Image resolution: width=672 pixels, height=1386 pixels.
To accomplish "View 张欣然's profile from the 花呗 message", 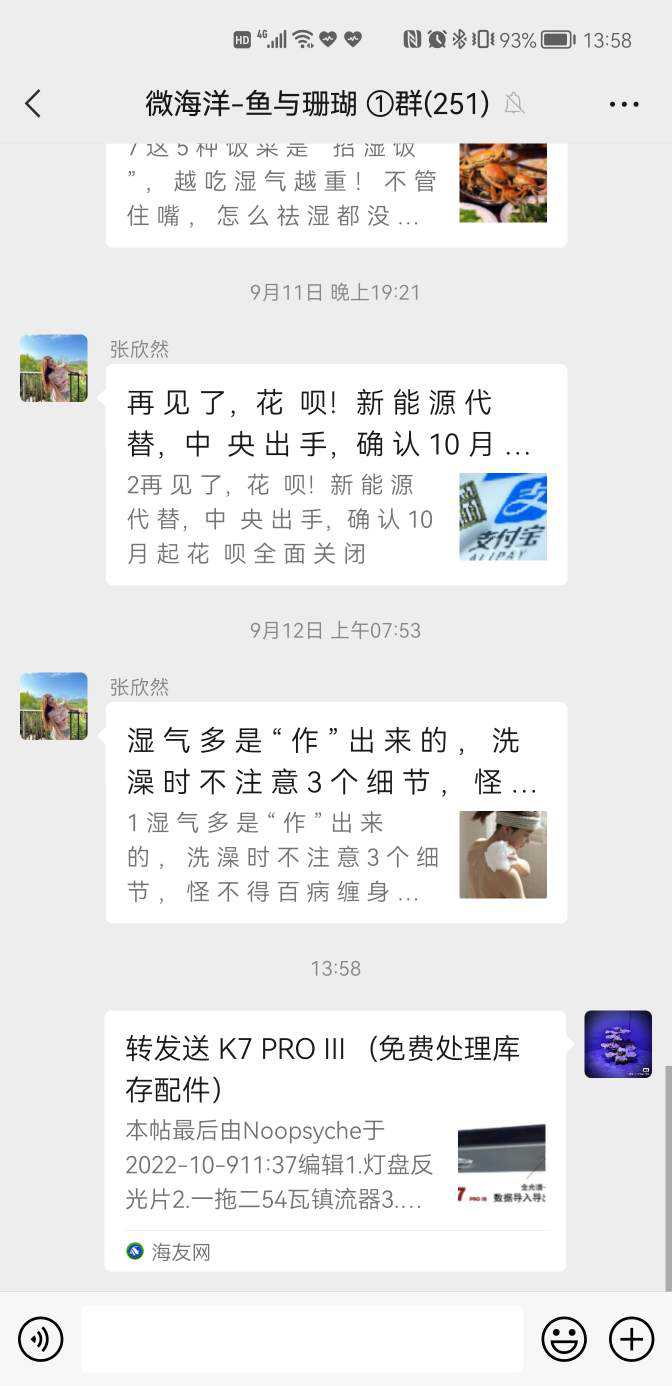I will pos(54,368).
